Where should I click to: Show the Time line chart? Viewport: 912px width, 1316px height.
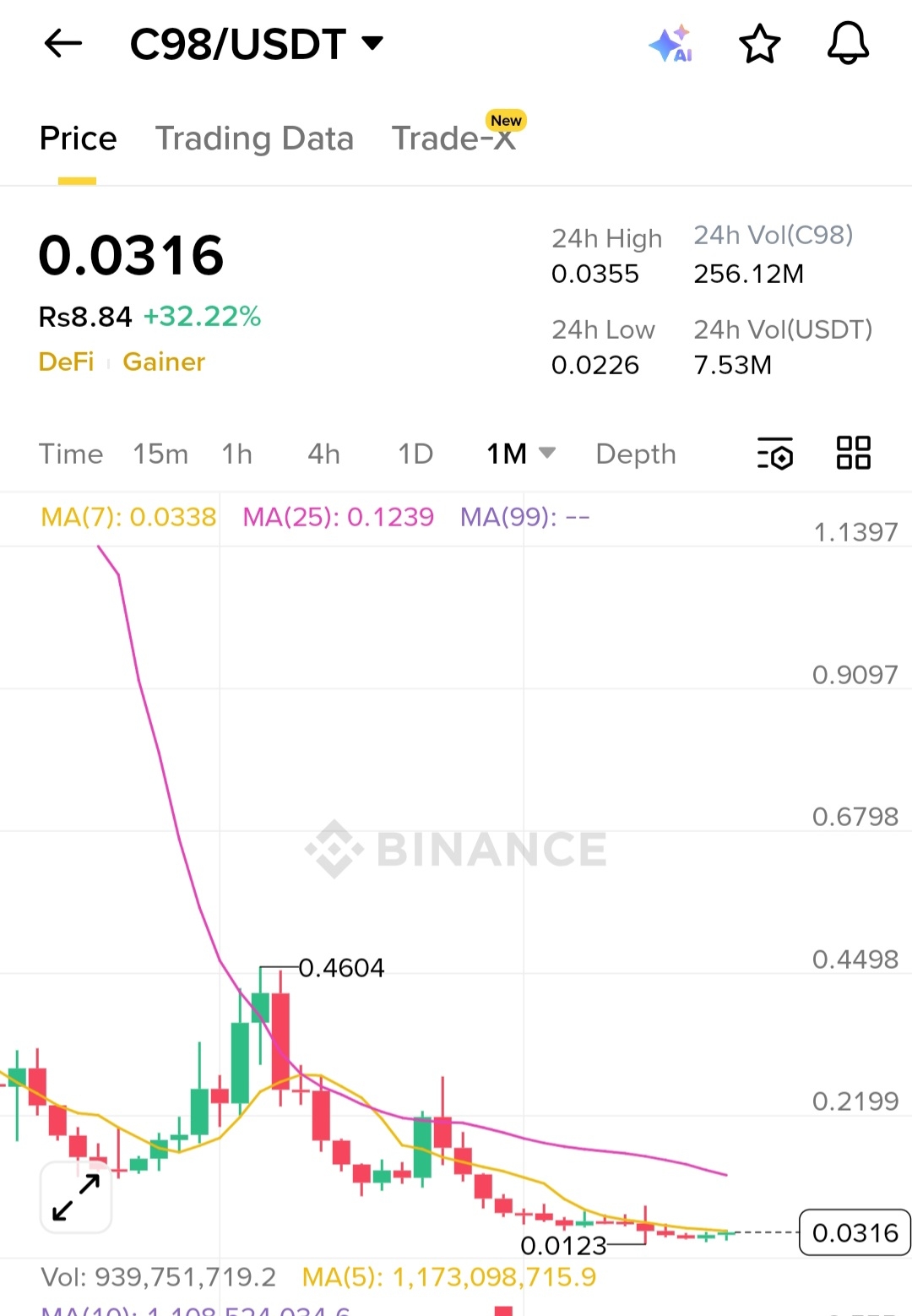coord(71,454)
